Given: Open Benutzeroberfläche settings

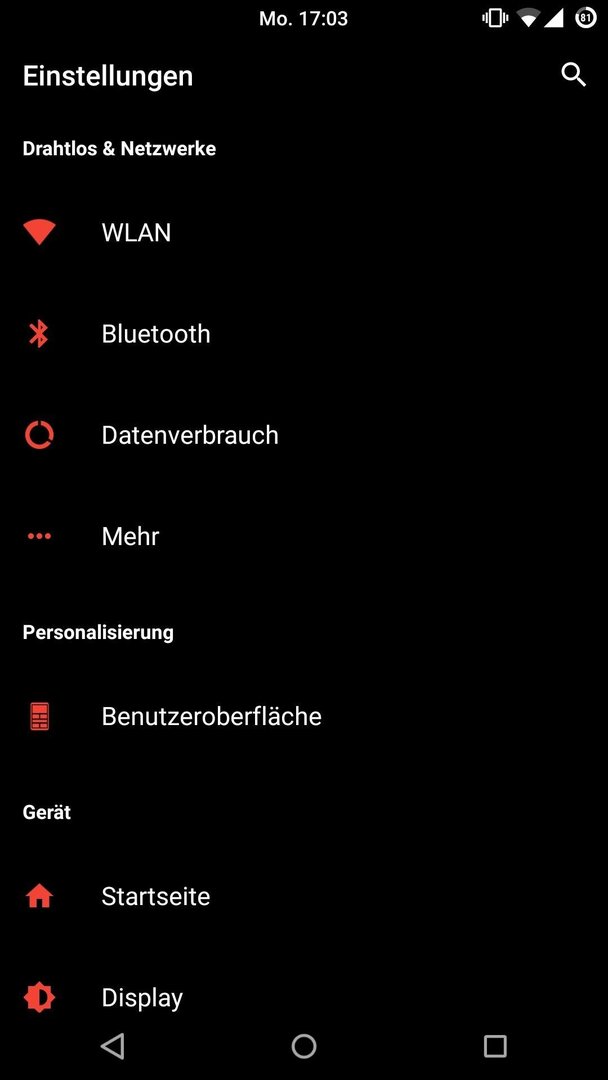Looking at the screenshot, I should pos(304,716).
